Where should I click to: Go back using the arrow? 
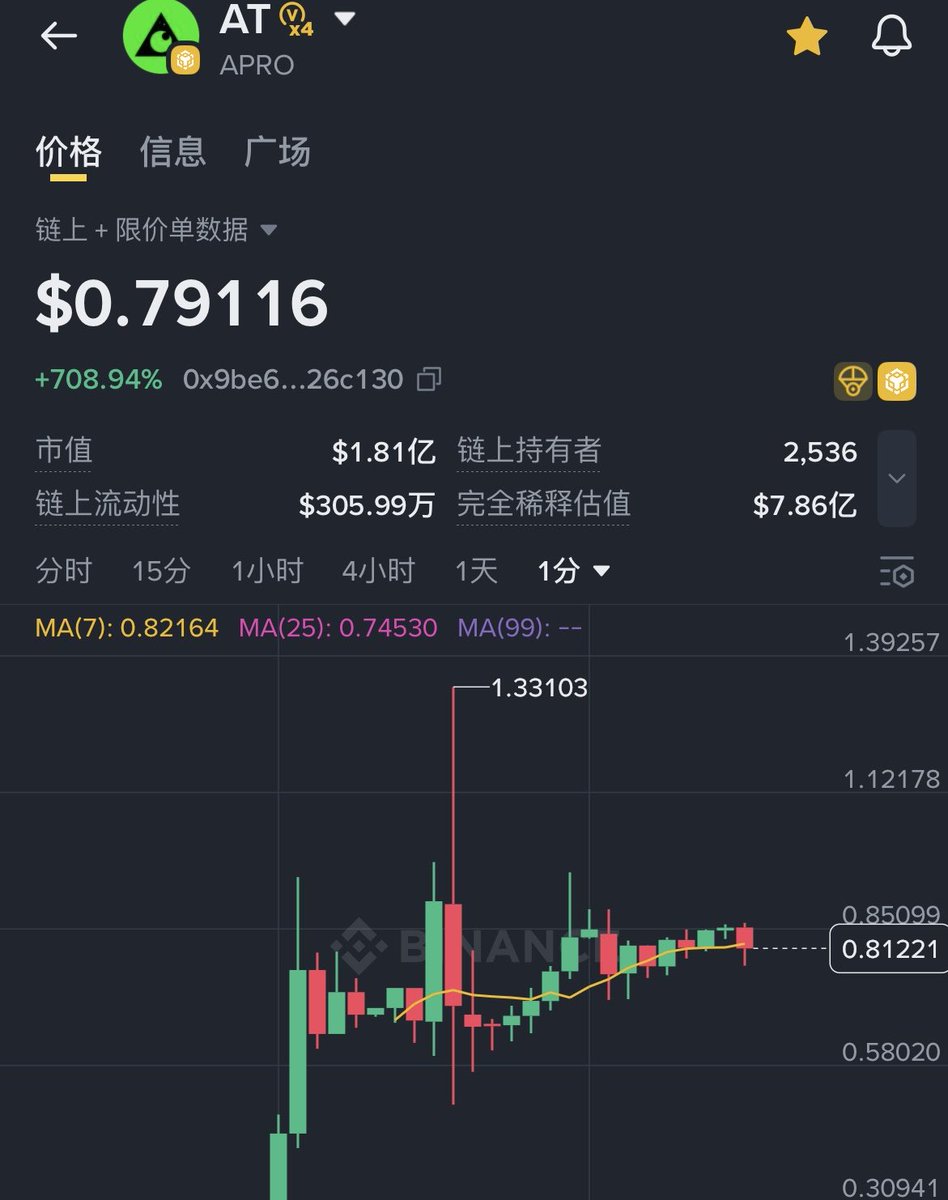[x=58, y=36]
